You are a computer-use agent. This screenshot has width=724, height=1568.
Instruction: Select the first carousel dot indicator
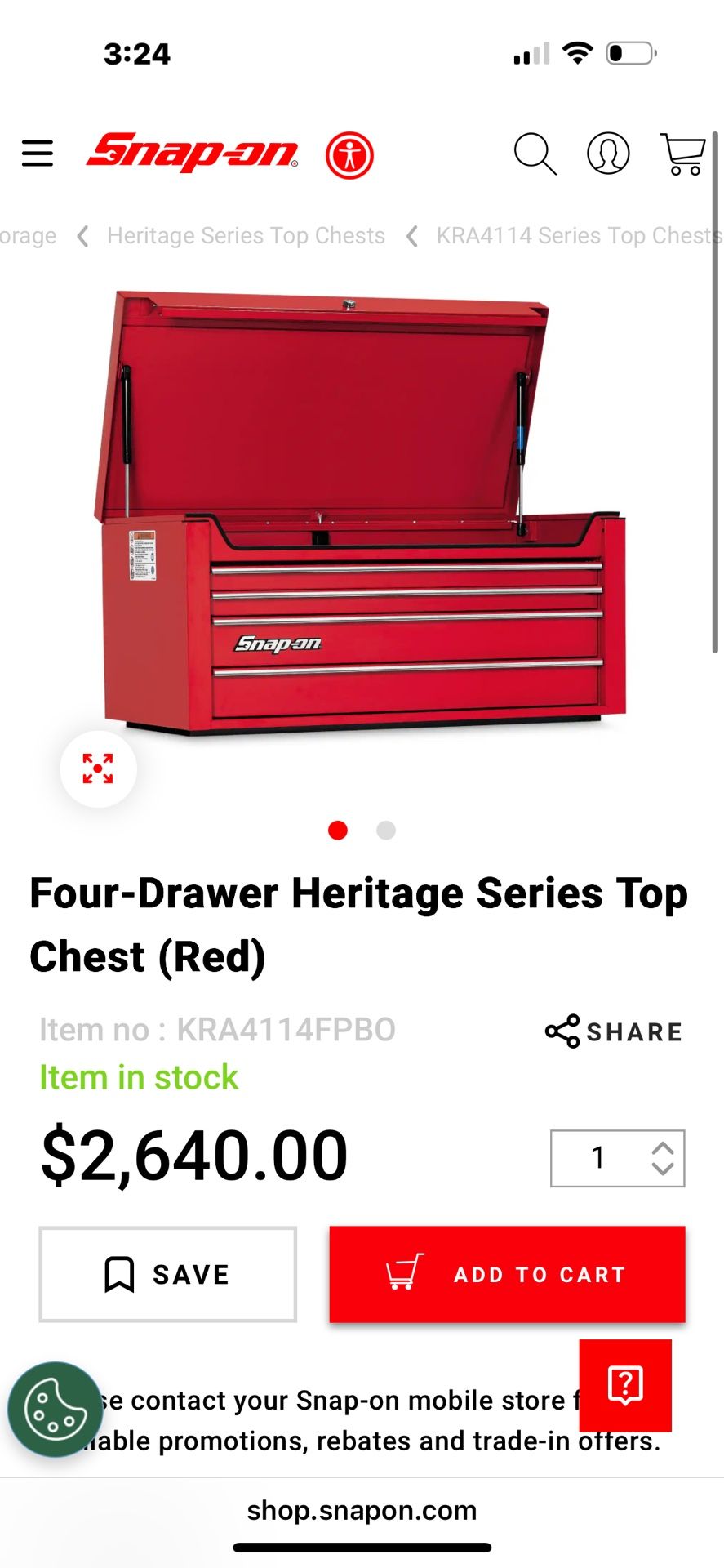(x=338, y=831)
